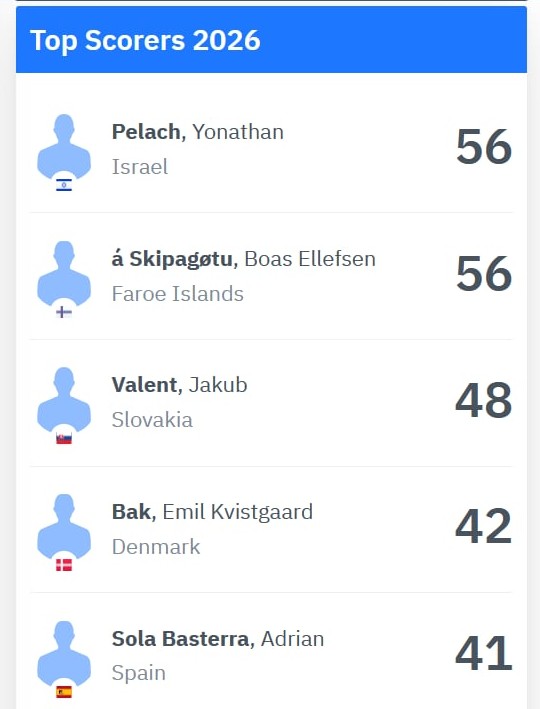Tap the Adrian Sola Basterra row
The width and height of the screenshot is (540, 709).
[271, 651]
